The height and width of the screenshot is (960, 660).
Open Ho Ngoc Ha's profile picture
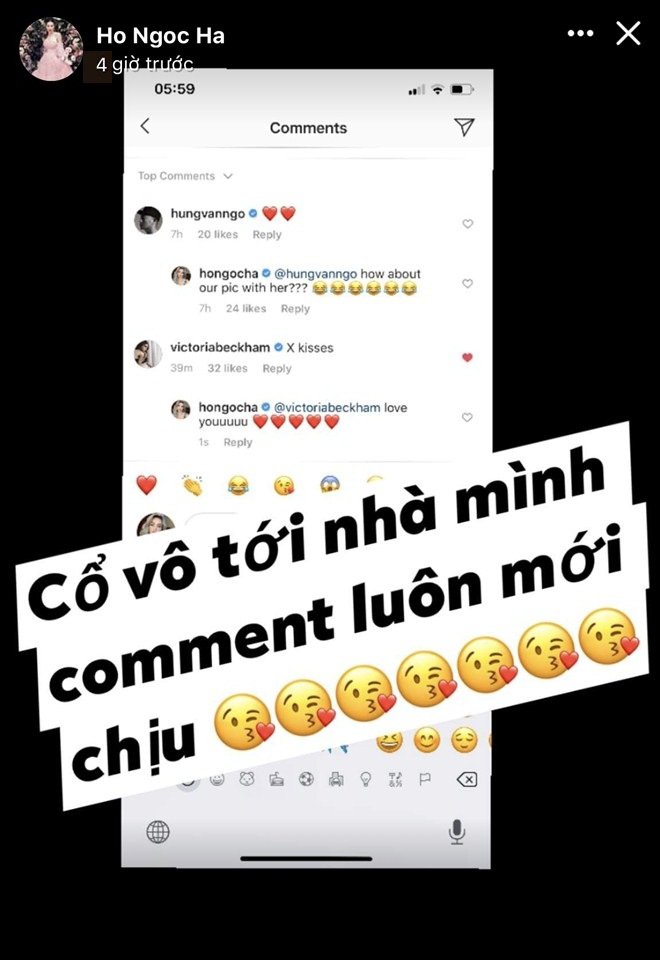point(51,49)
